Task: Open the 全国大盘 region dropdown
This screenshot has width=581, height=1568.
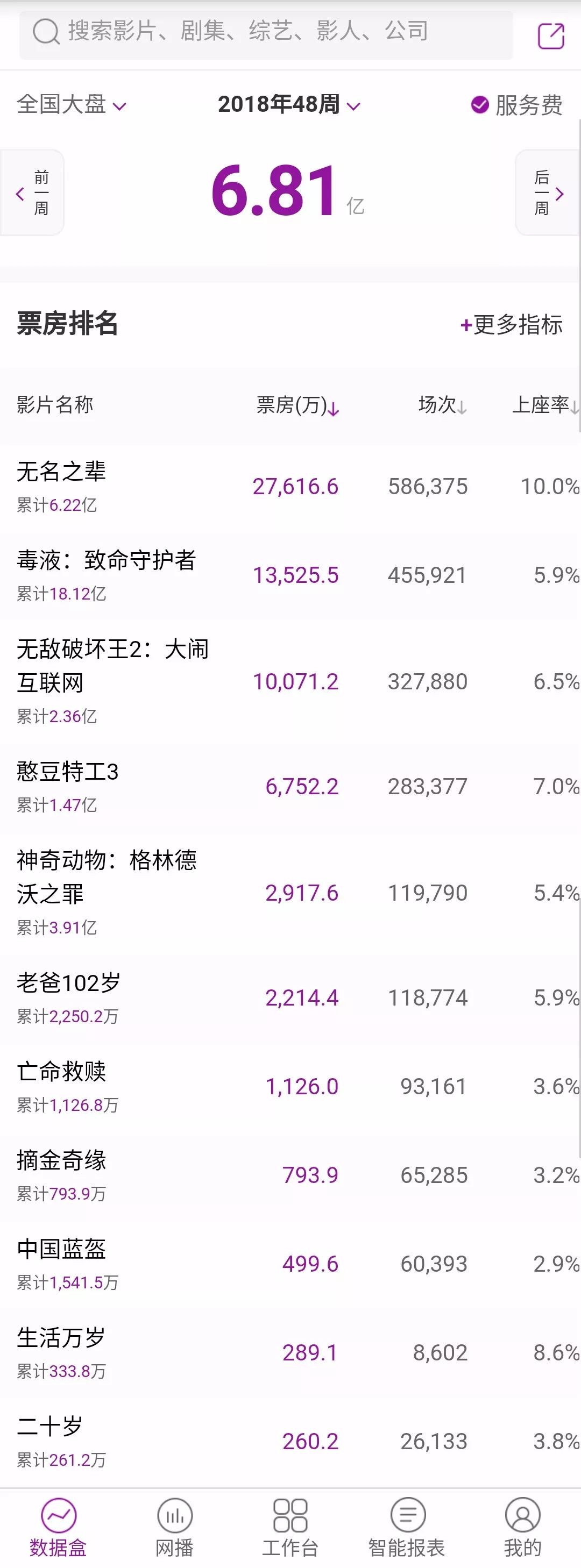Action: tap(70, 105)
